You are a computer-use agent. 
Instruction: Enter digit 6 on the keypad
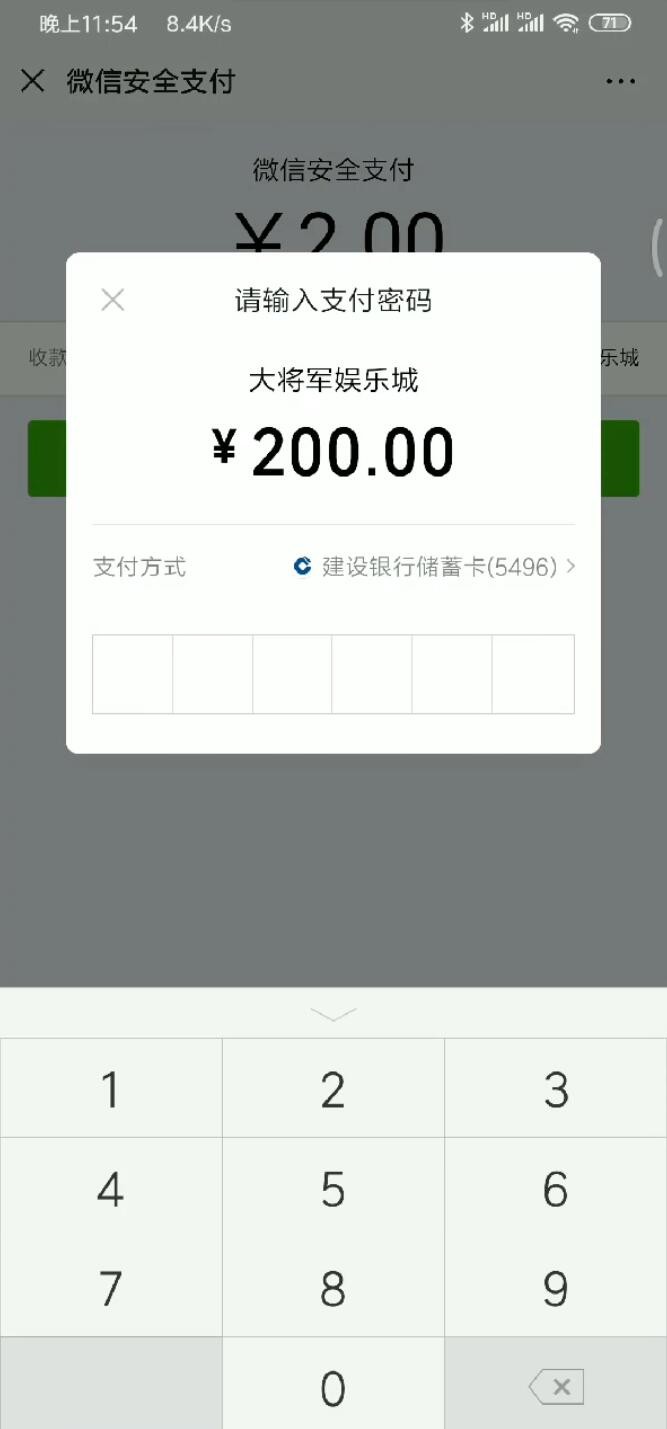point(556,1189)
